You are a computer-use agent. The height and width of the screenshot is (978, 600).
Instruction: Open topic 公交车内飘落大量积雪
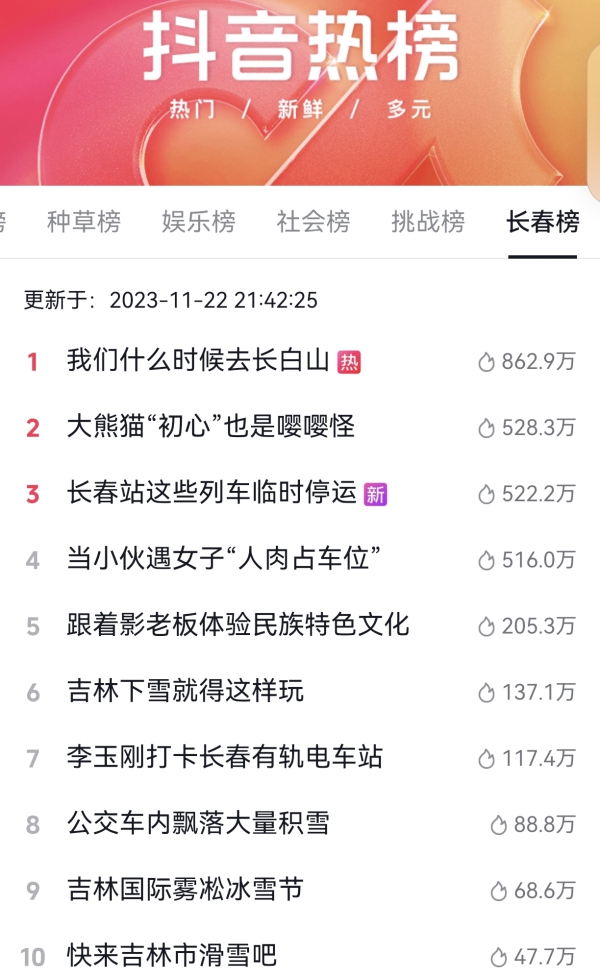(x=198, y=823)
